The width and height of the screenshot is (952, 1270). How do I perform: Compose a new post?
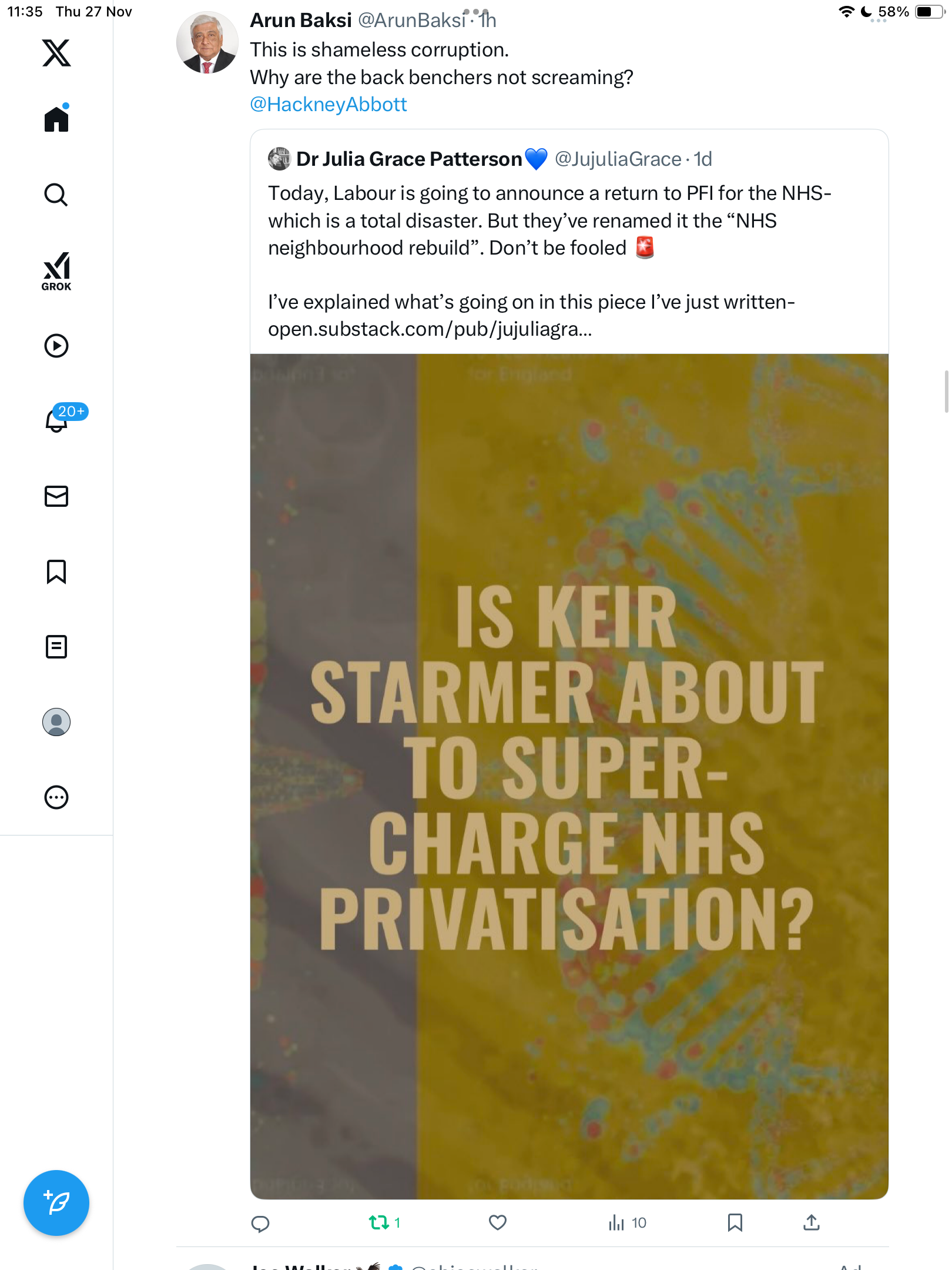pos(56,1203)
